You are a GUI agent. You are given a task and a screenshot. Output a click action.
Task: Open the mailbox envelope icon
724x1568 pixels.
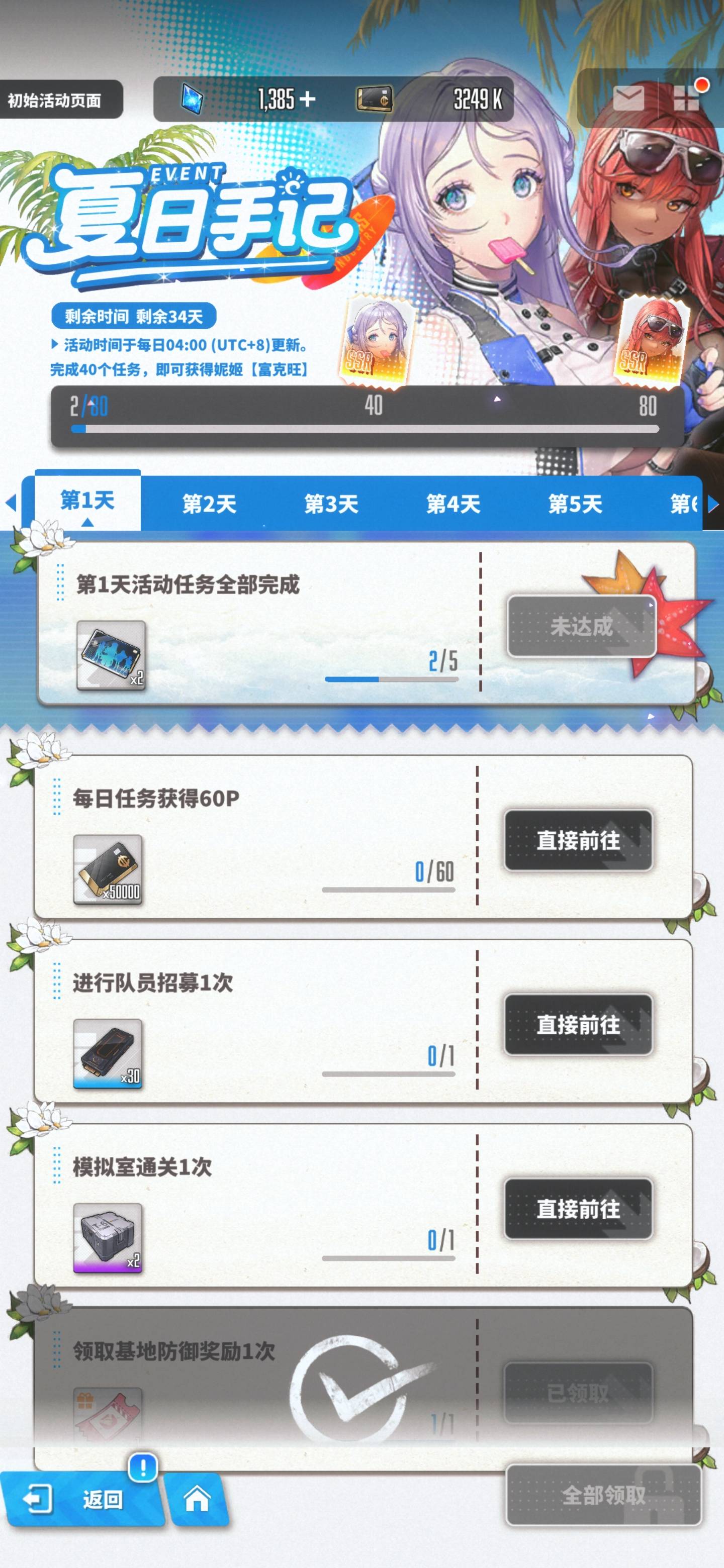628,97
